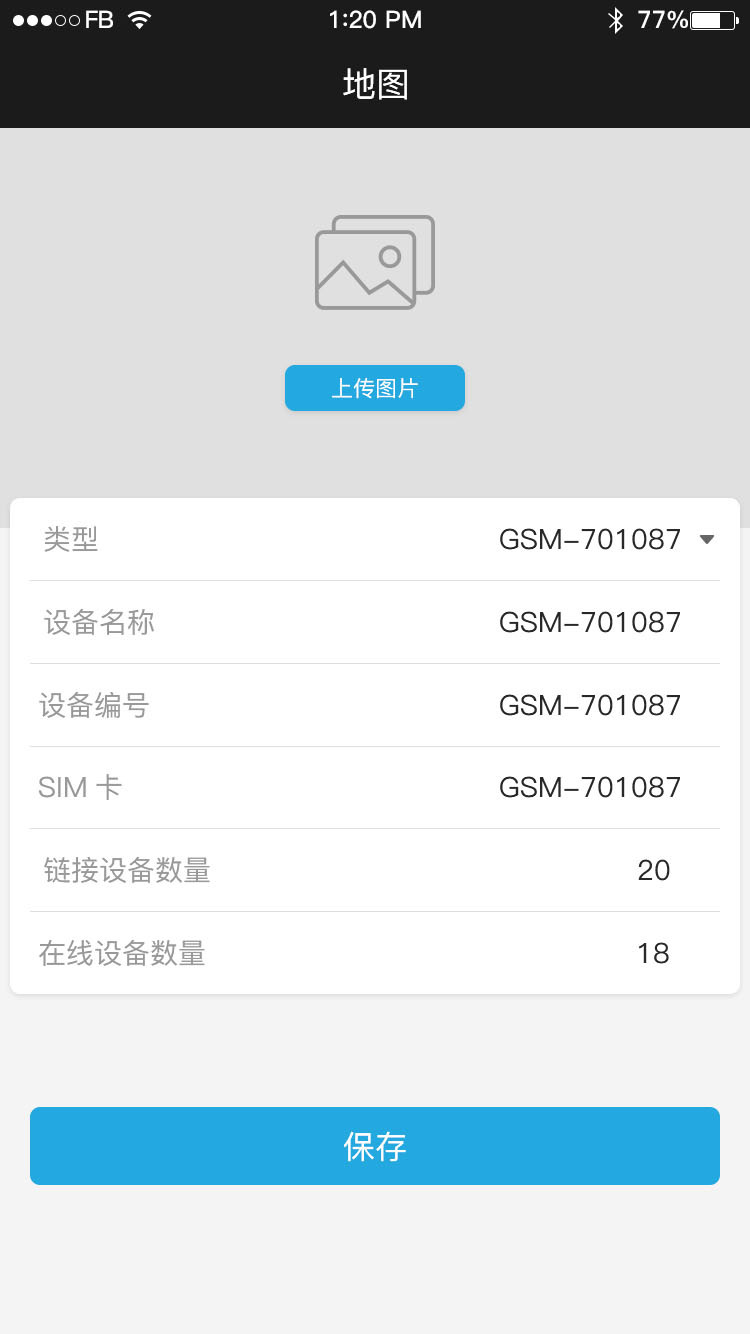Viewport: 750px width, 1334px height.
Task: Tap the 上传图片 upload button
Action: [375, 388]
